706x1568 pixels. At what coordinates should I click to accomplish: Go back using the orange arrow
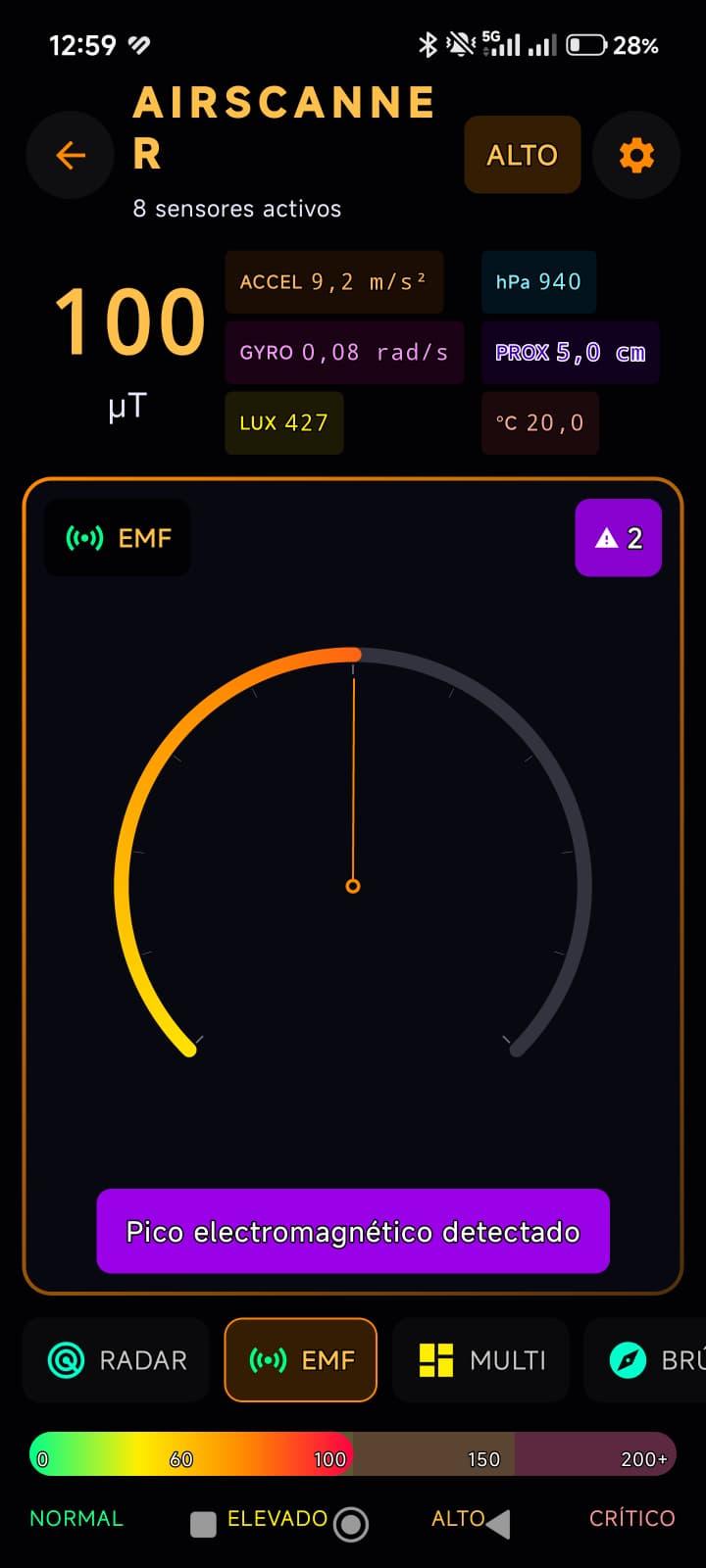[x=71, y=155]
